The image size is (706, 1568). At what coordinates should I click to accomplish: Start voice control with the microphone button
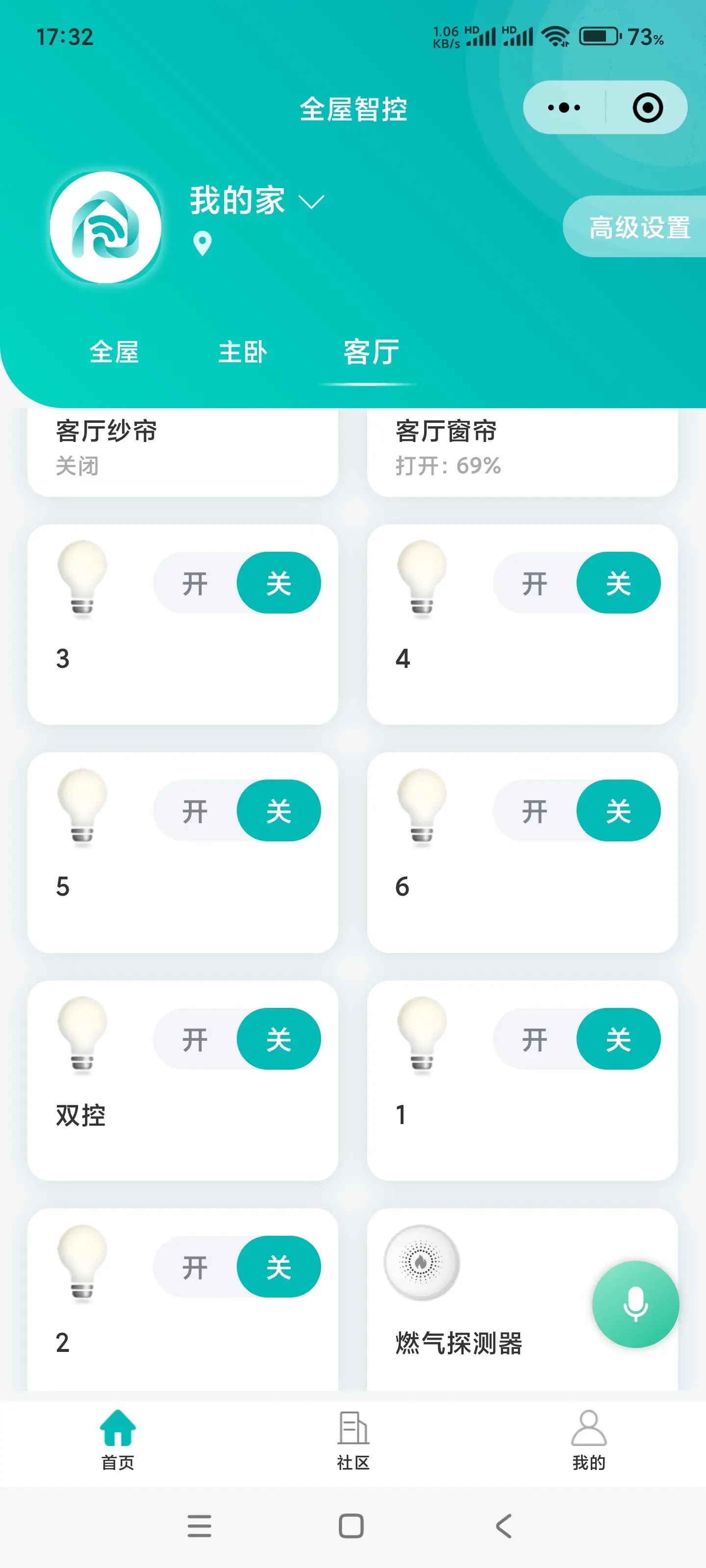click(635, 1304)
